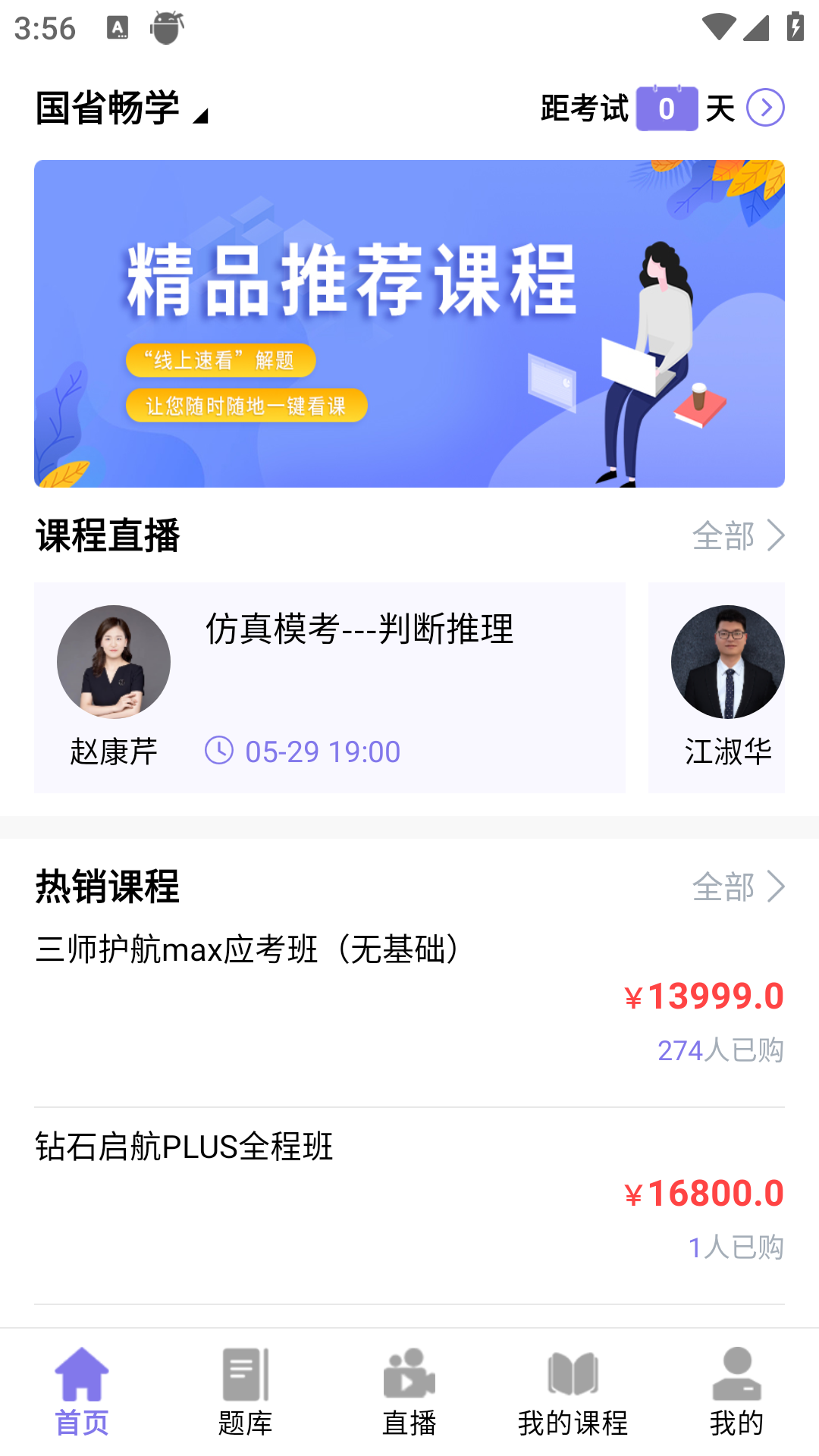The width and height of the screenshot is (819, 1456).
Task: Open the 精品推荐课程 promotional banner
Action: (409, 322)
